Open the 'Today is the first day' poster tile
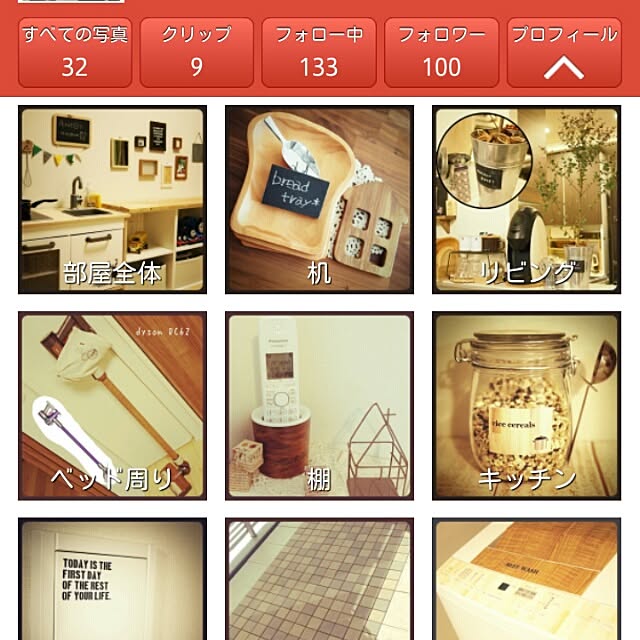640x640 pixels. 112,580
